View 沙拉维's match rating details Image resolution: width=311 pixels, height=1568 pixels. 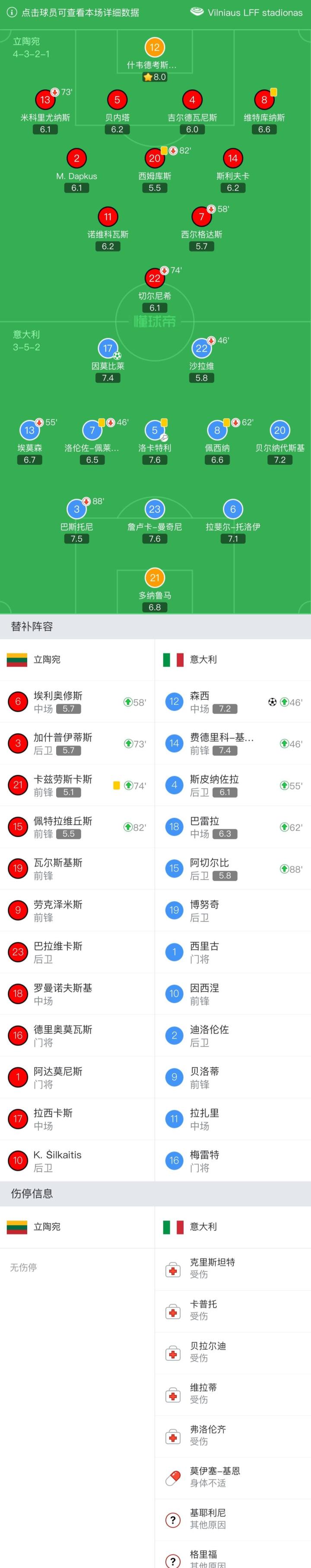pyautogui.click(x=202, y=349)
